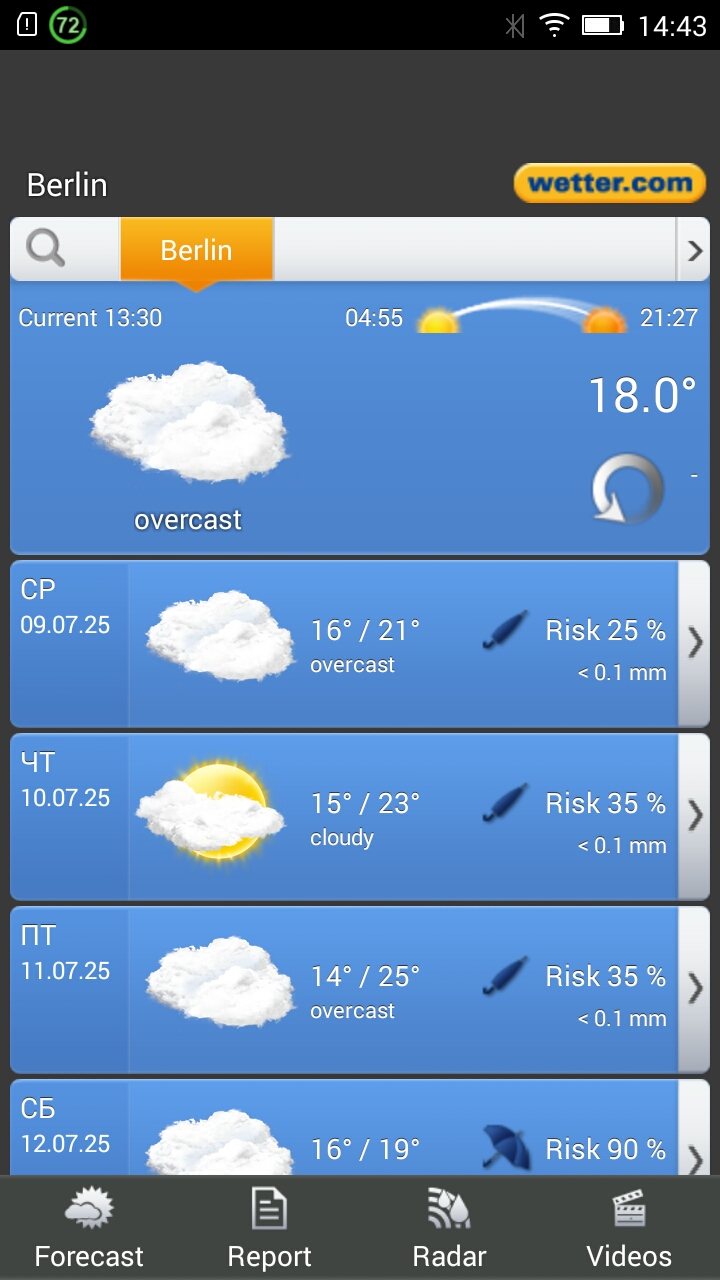Open forecast details for 11.07.25
Screen dimensions: 720x1280
(x=694, y=989)
